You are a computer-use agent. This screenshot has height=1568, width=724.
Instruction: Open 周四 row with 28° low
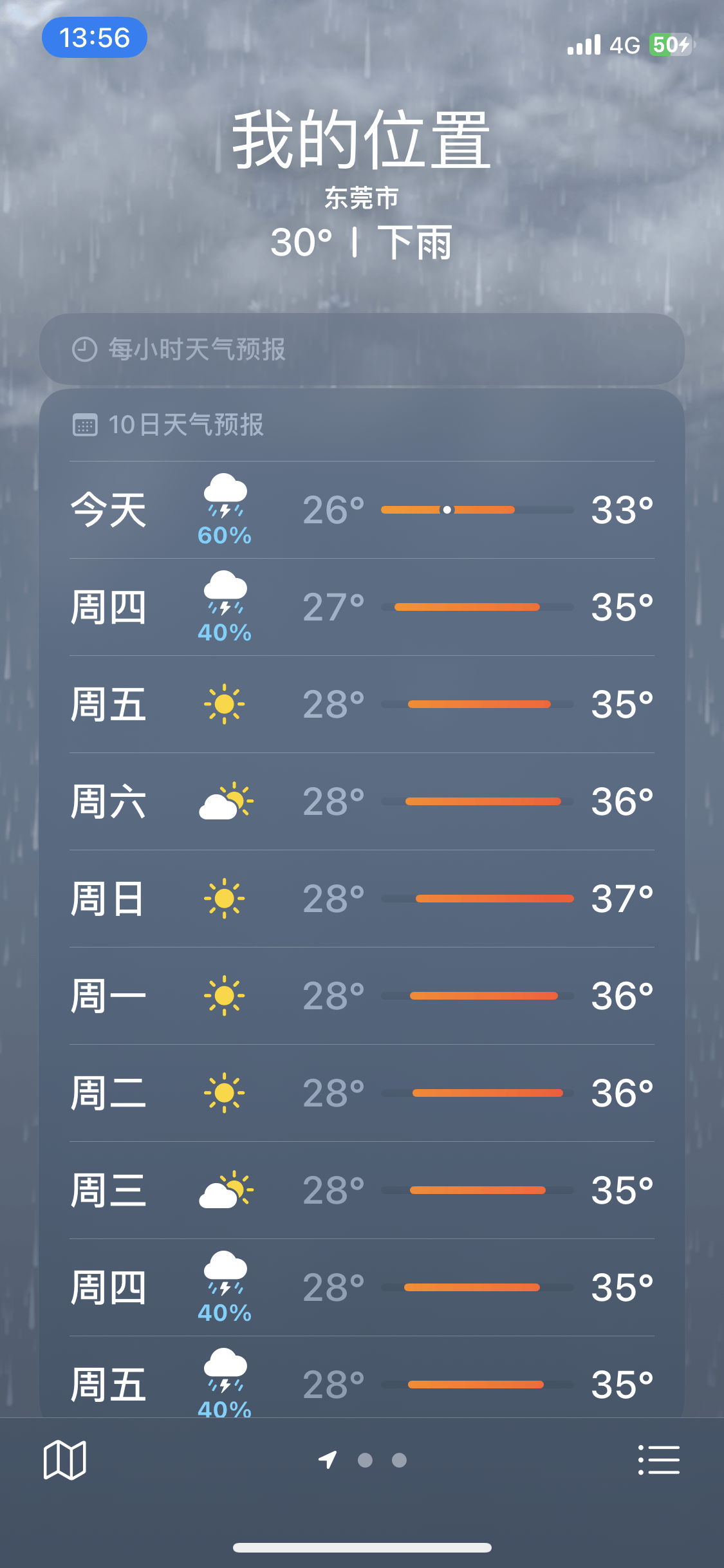(x=362, y=1287)
